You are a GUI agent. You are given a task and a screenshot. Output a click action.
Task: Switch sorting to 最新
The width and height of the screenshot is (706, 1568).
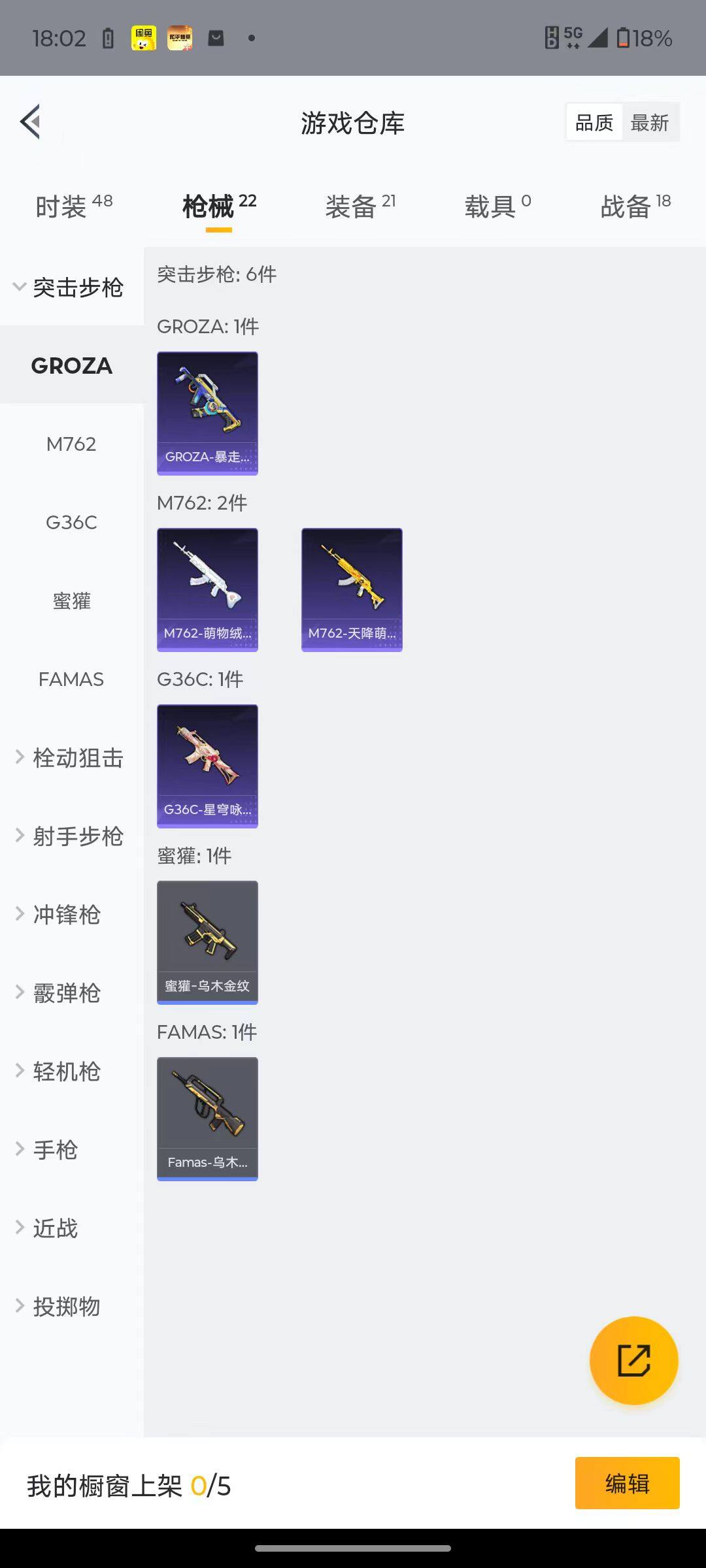[x=650, y=122]
